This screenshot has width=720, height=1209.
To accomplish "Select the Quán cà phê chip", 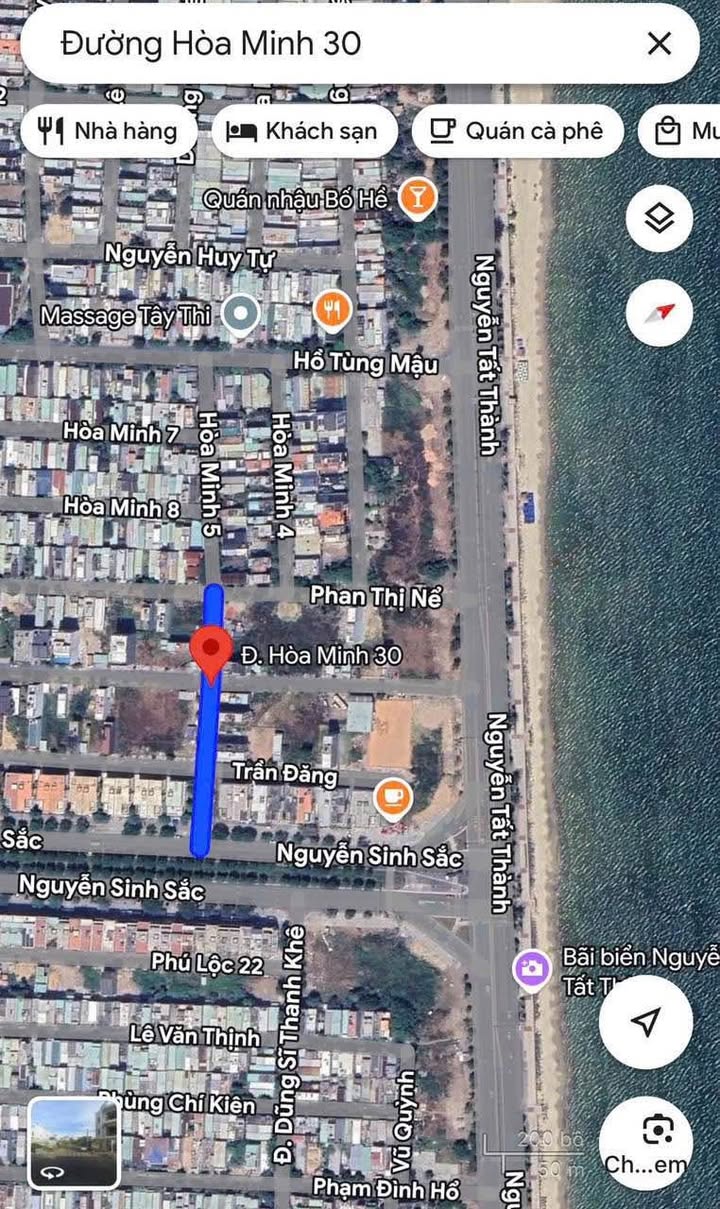I will coord(517,131).
